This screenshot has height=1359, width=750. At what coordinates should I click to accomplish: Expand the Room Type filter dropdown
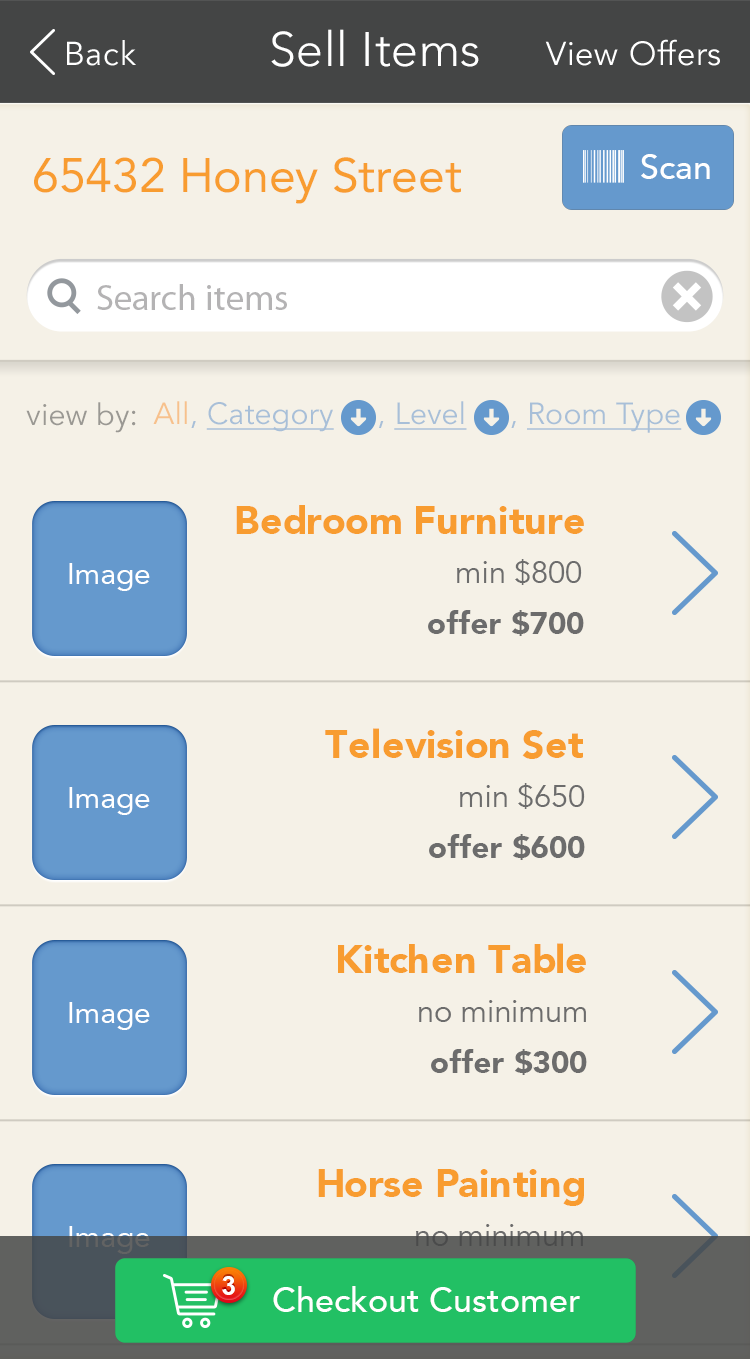click(703, 417)
